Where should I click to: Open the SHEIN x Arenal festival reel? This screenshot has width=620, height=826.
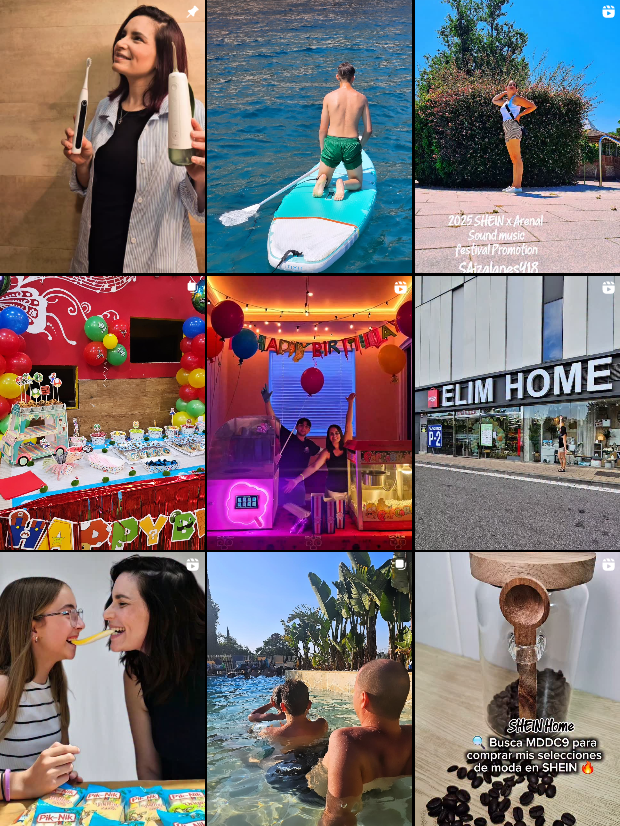click(x=517, y=136)
